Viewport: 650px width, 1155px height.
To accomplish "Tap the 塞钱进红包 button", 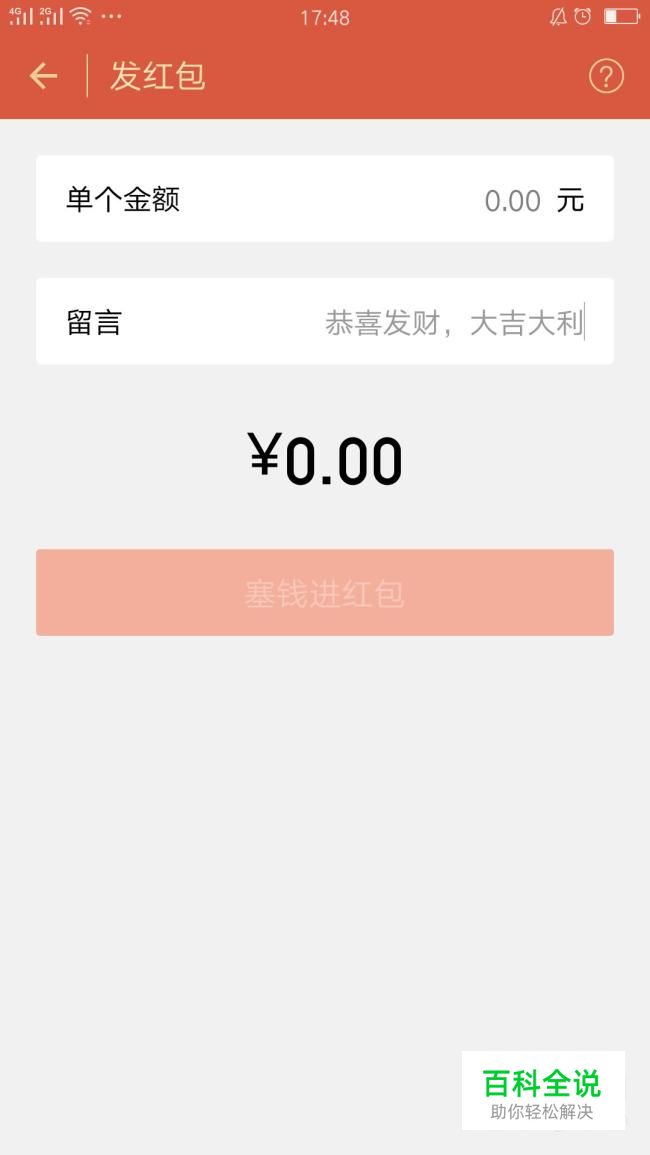I will pyautogui.click(x=325, y=592).
